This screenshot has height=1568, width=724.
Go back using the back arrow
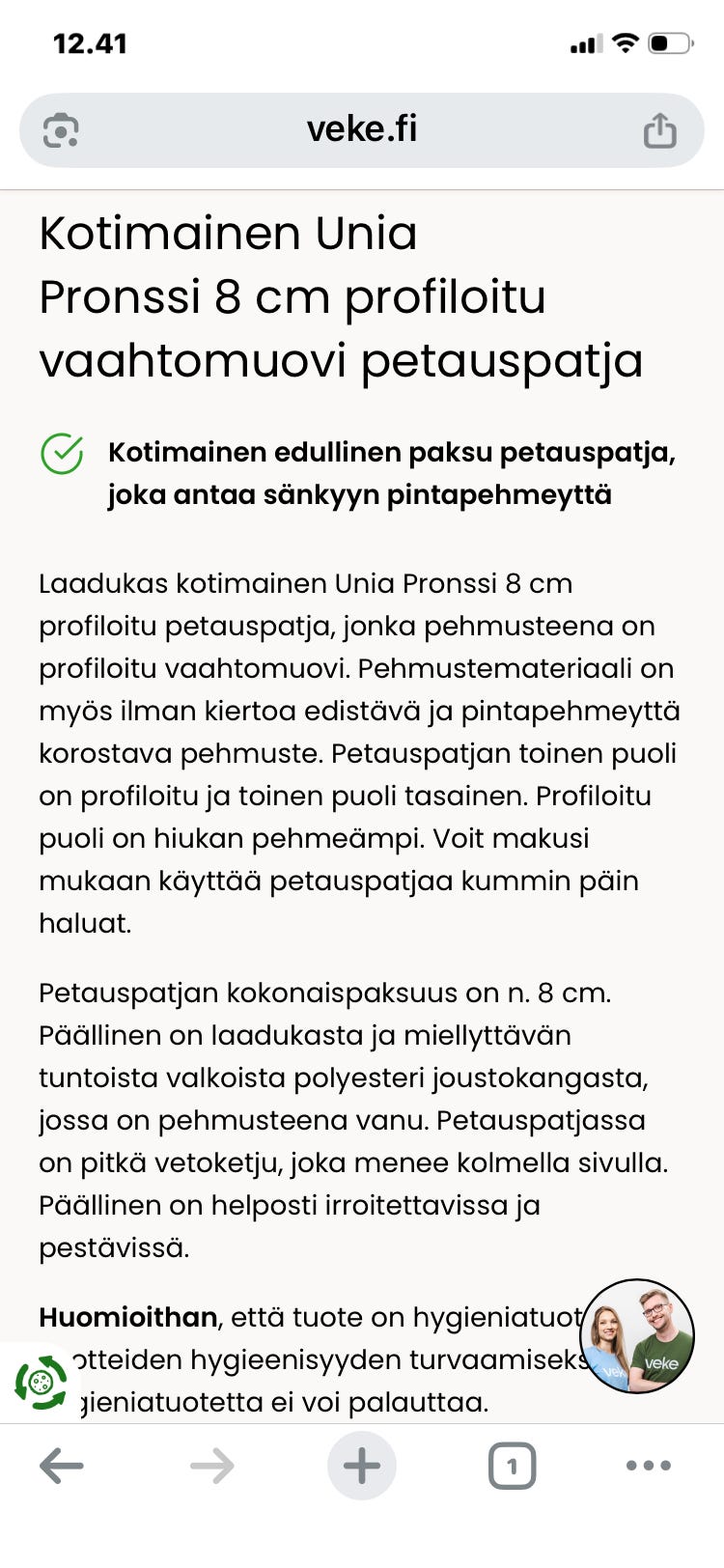[60, 1464]
